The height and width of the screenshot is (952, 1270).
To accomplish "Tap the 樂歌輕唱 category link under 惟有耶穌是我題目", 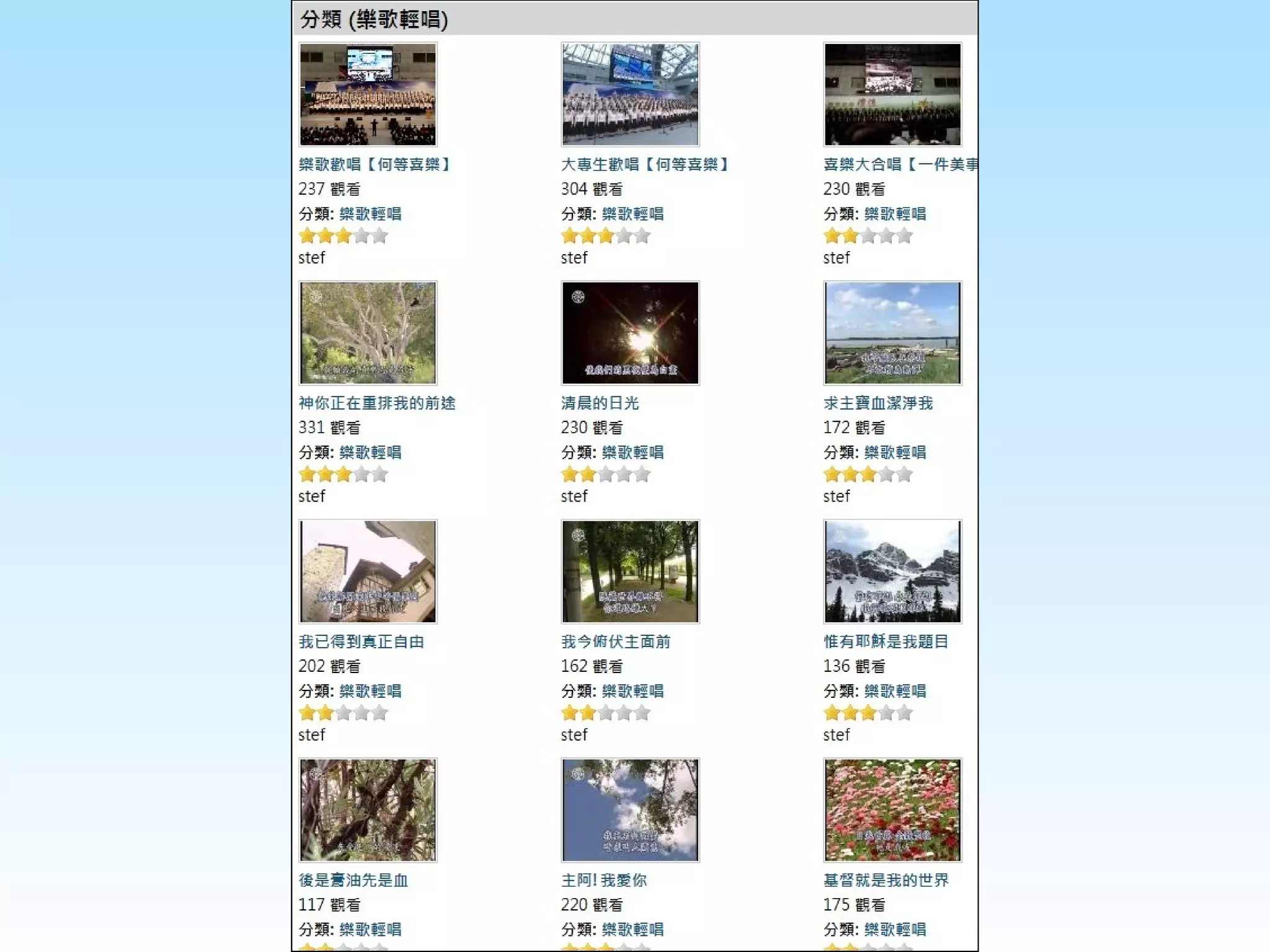I will coord(895,691).
